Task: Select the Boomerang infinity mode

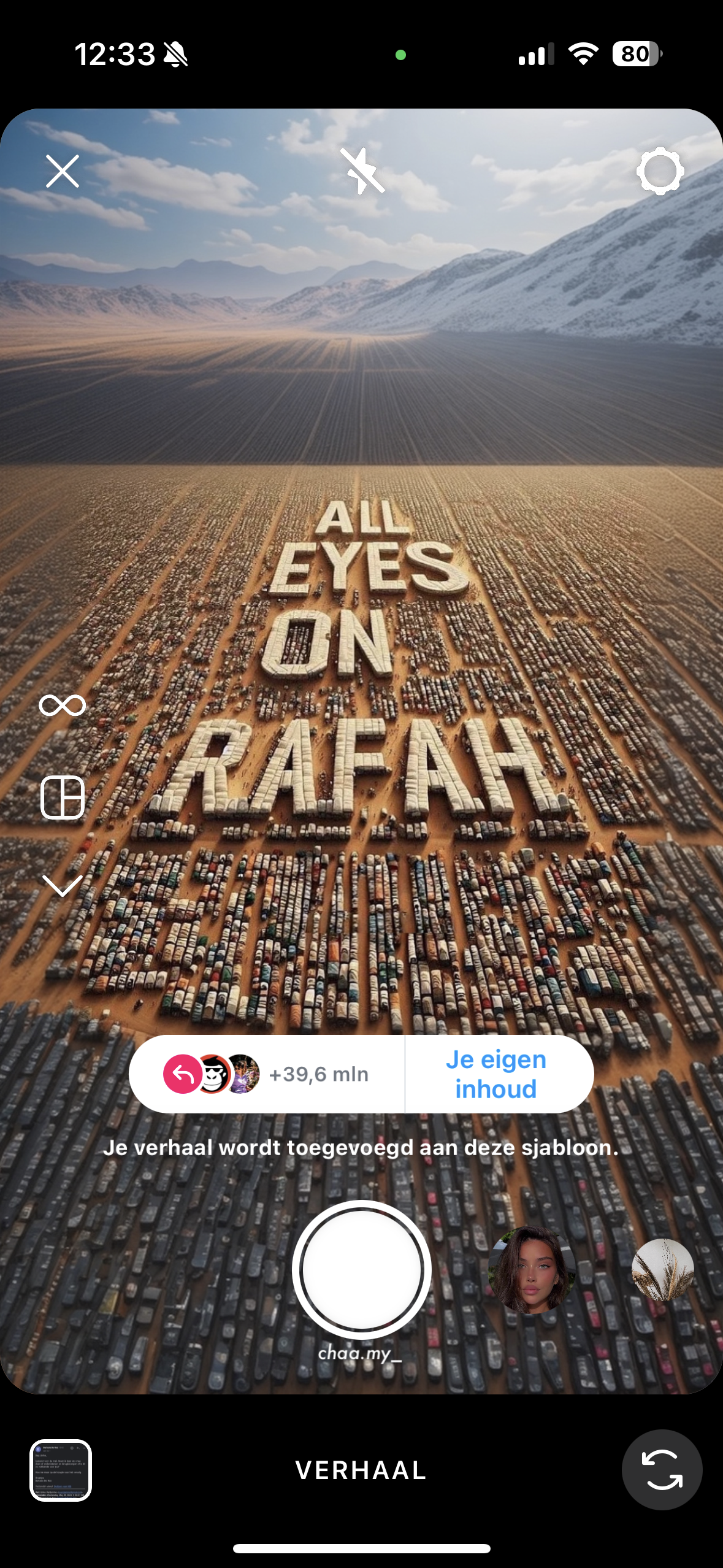Action: coord(63,705)
